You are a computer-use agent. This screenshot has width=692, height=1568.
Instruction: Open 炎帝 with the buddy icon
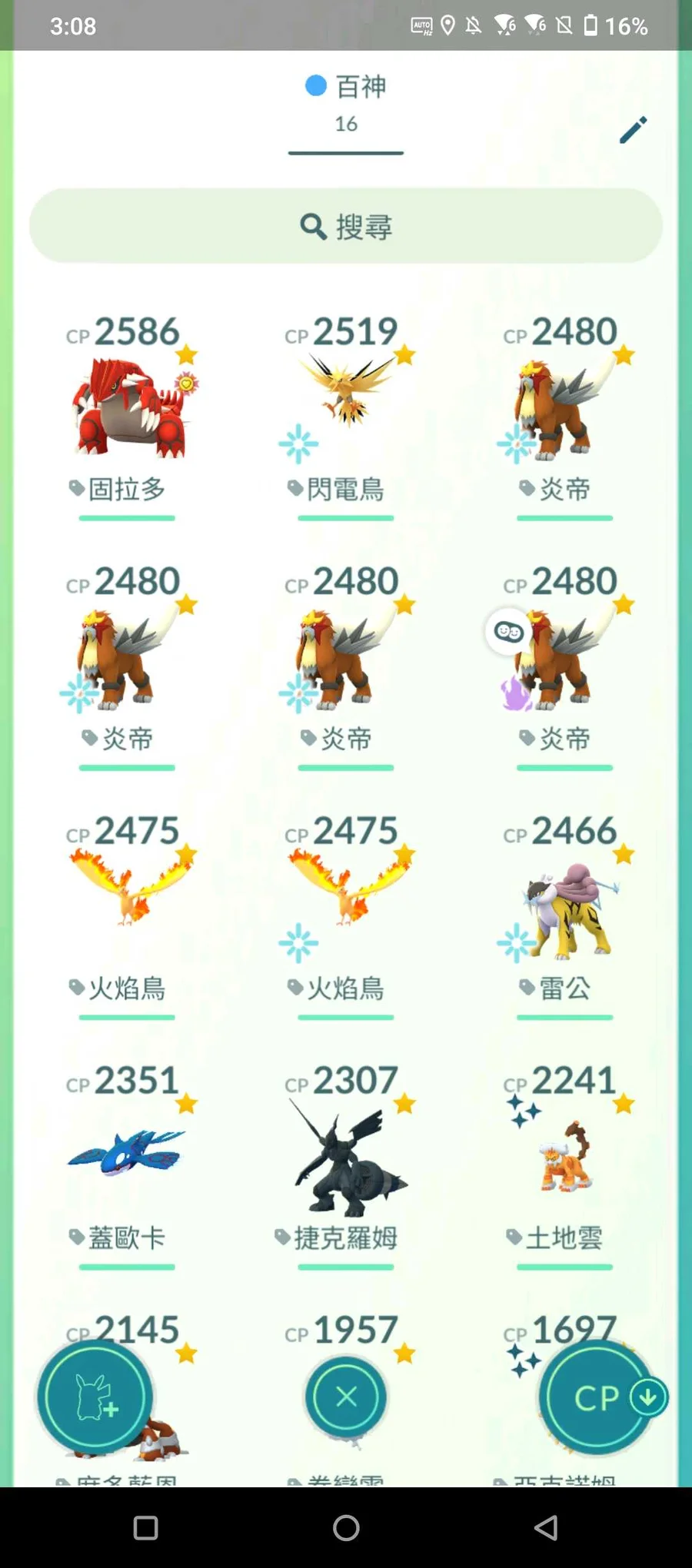pos(564,666)
